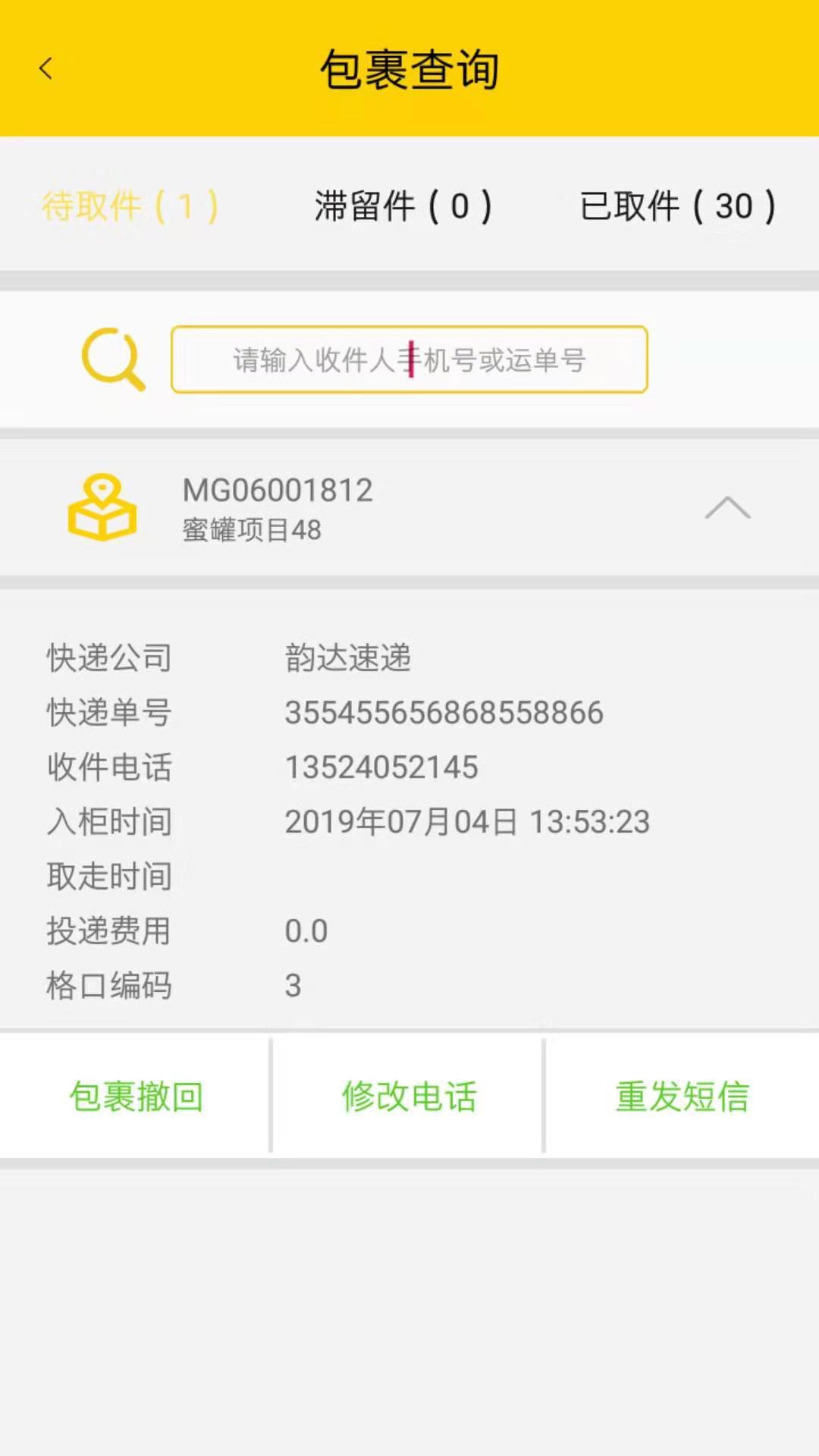Switch to the 滞留件 tab

click(404, 206)
